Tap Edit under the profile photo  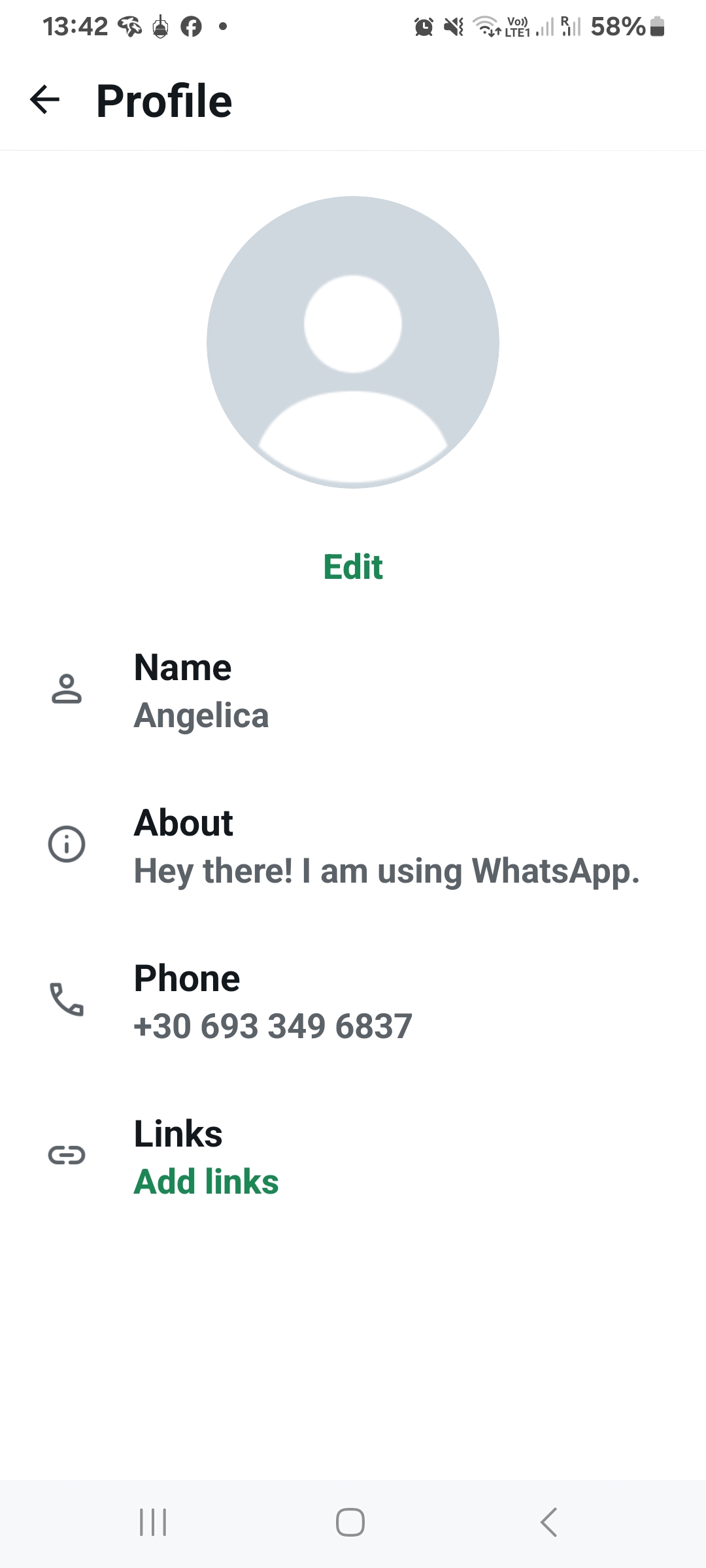tap(353, 566)
